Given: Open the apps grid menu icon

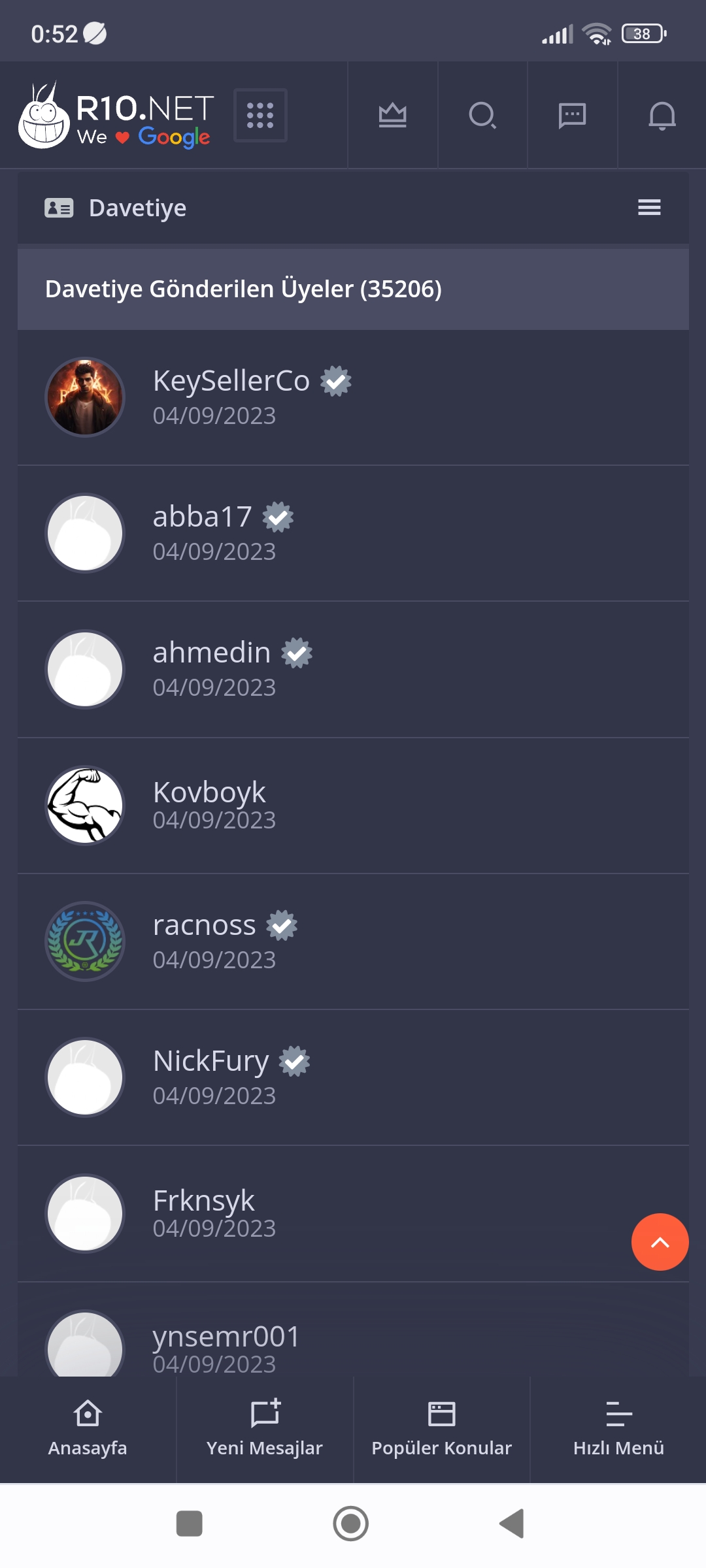Looking at the screenshot, I should (260, 115).
